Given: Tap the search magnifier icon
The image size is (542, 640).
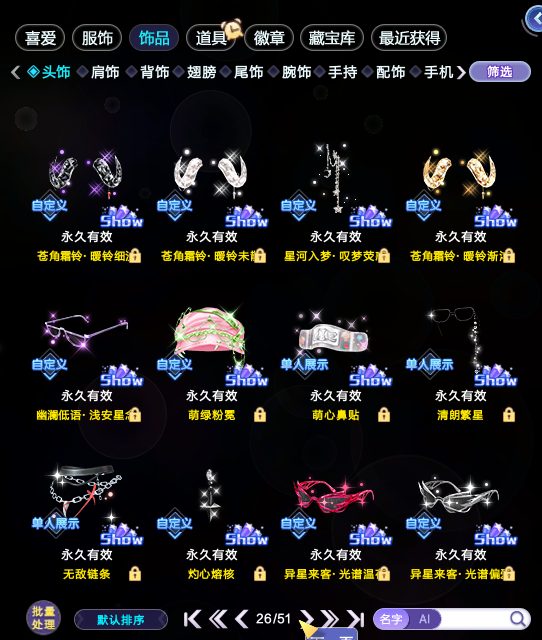Looking at the screenshot, I should [x=518, y=619].
